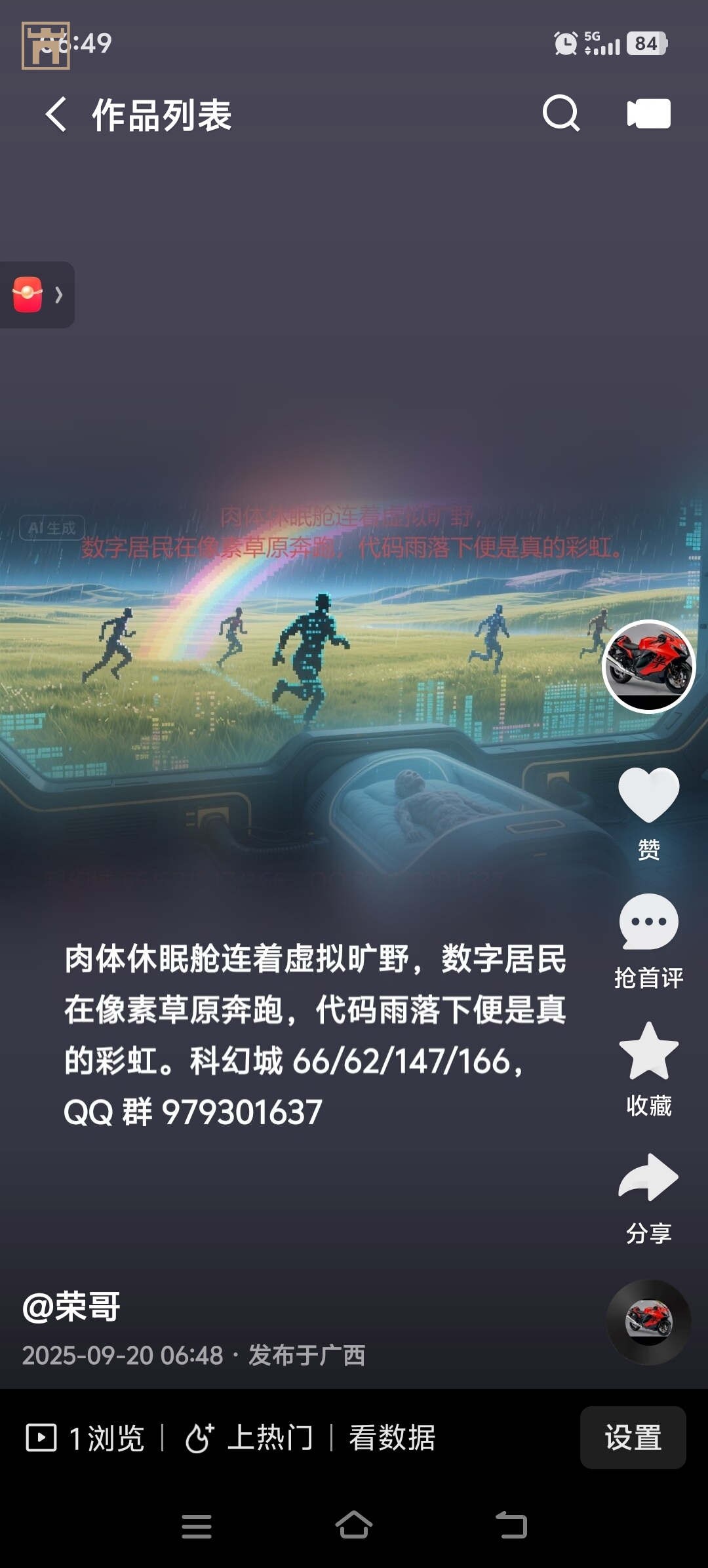
Task: Go to the system home screen
Action: pyautogui.click(x=354, y=1525)
